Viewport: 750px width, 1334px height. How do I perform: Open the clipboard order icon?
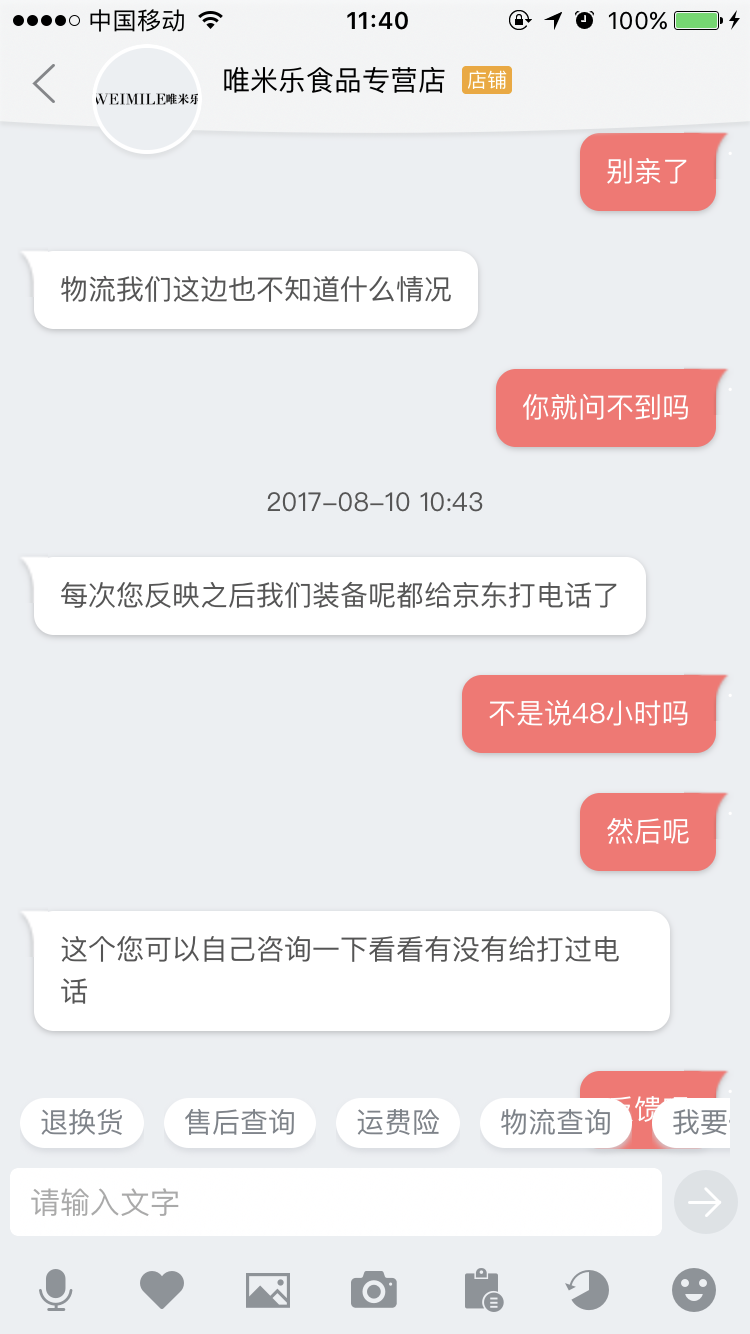point(483,1289)
